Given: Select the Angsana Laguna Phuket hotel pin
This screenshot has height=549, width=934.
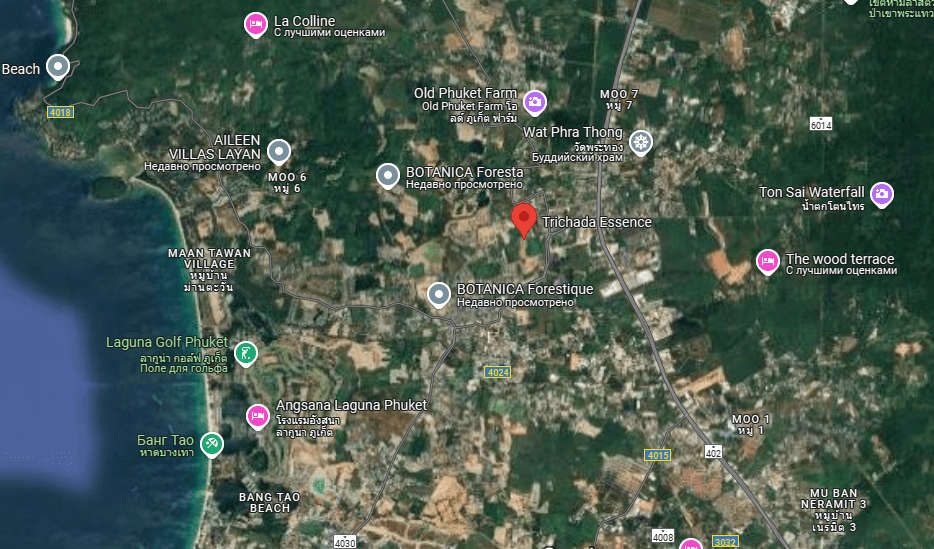Looking at the screenshot, I should pos(257,415).
